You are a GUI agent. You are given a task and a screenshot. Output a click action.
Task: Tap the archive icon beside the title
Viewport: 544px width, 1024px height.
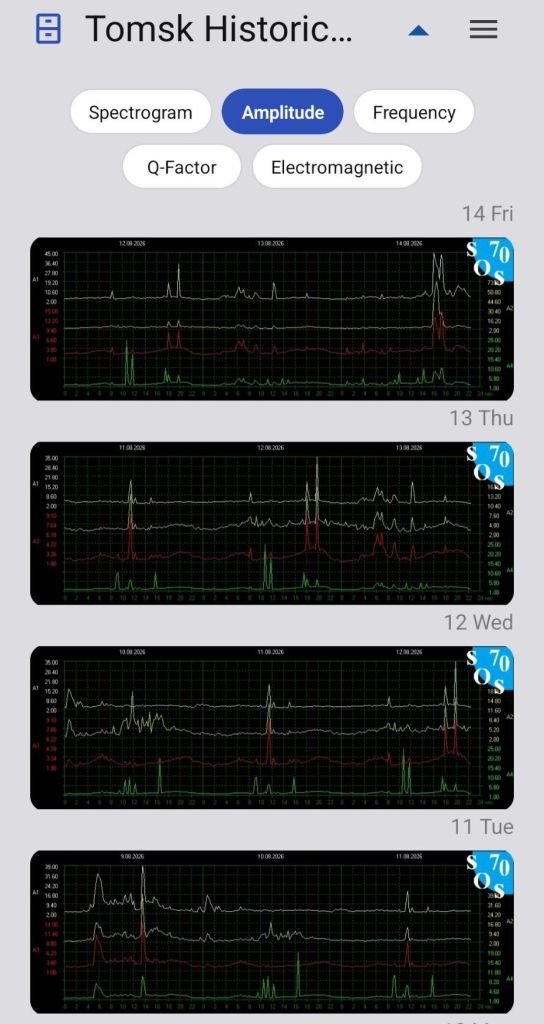click(x=48, y=29)
